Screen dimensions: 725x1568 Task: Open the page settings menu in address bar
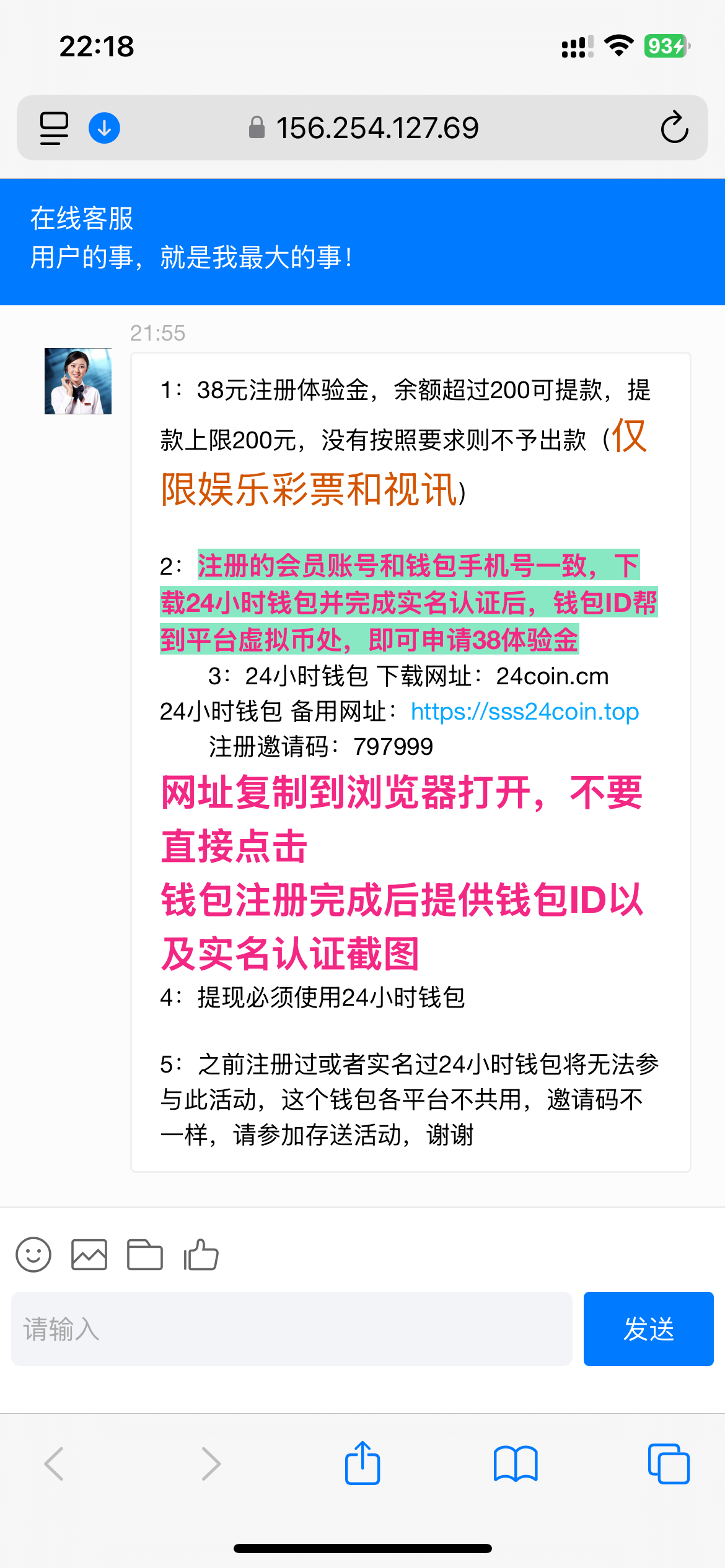54,128
